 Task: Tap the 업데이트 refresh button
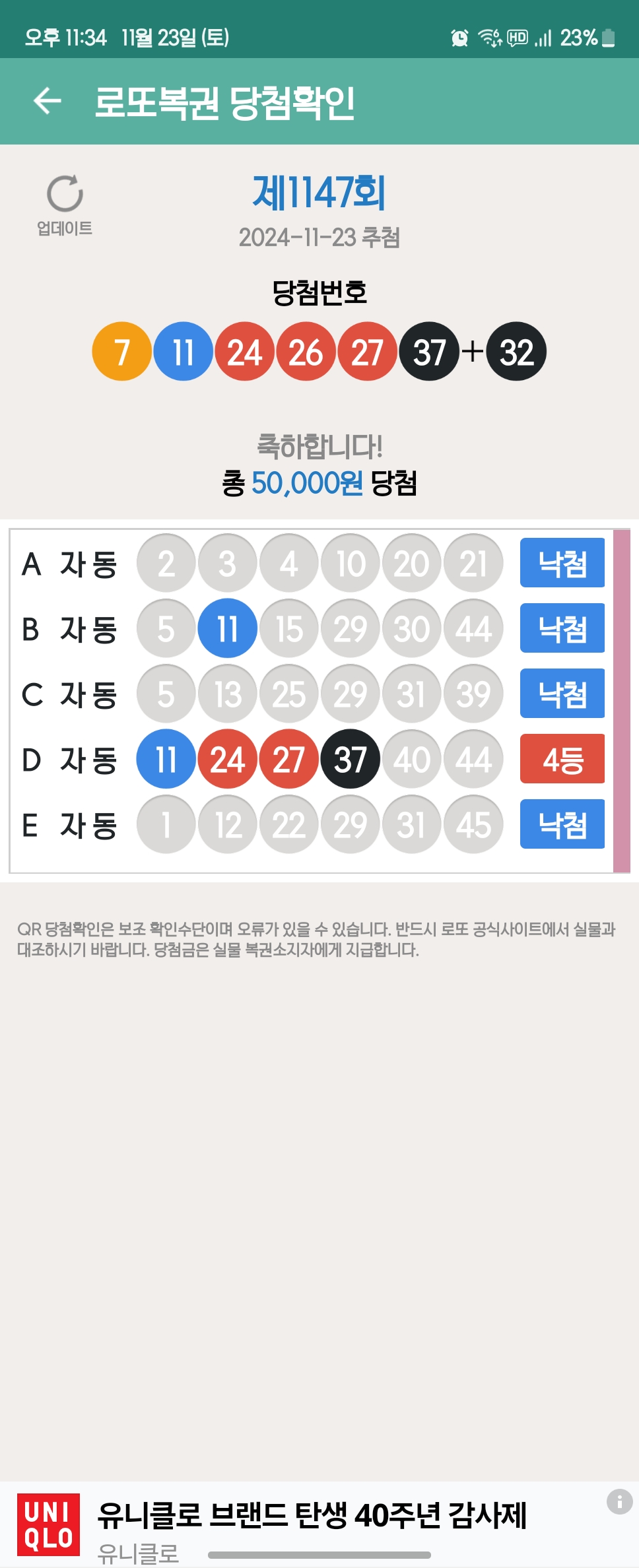(x=65, y=205)
